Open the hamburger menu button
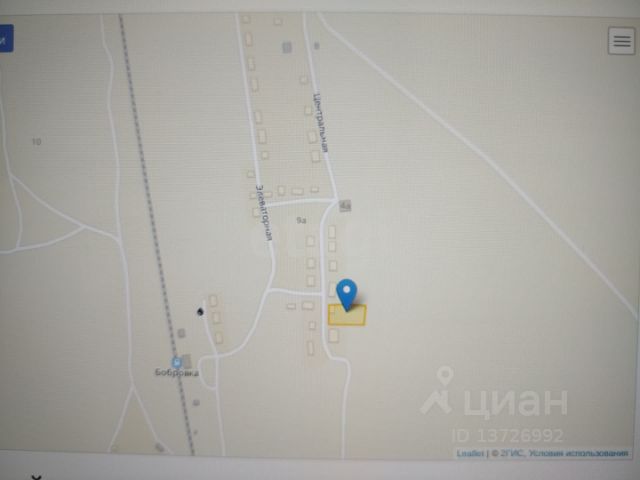The width and height of the screenshot is (640, 480). 621,40
